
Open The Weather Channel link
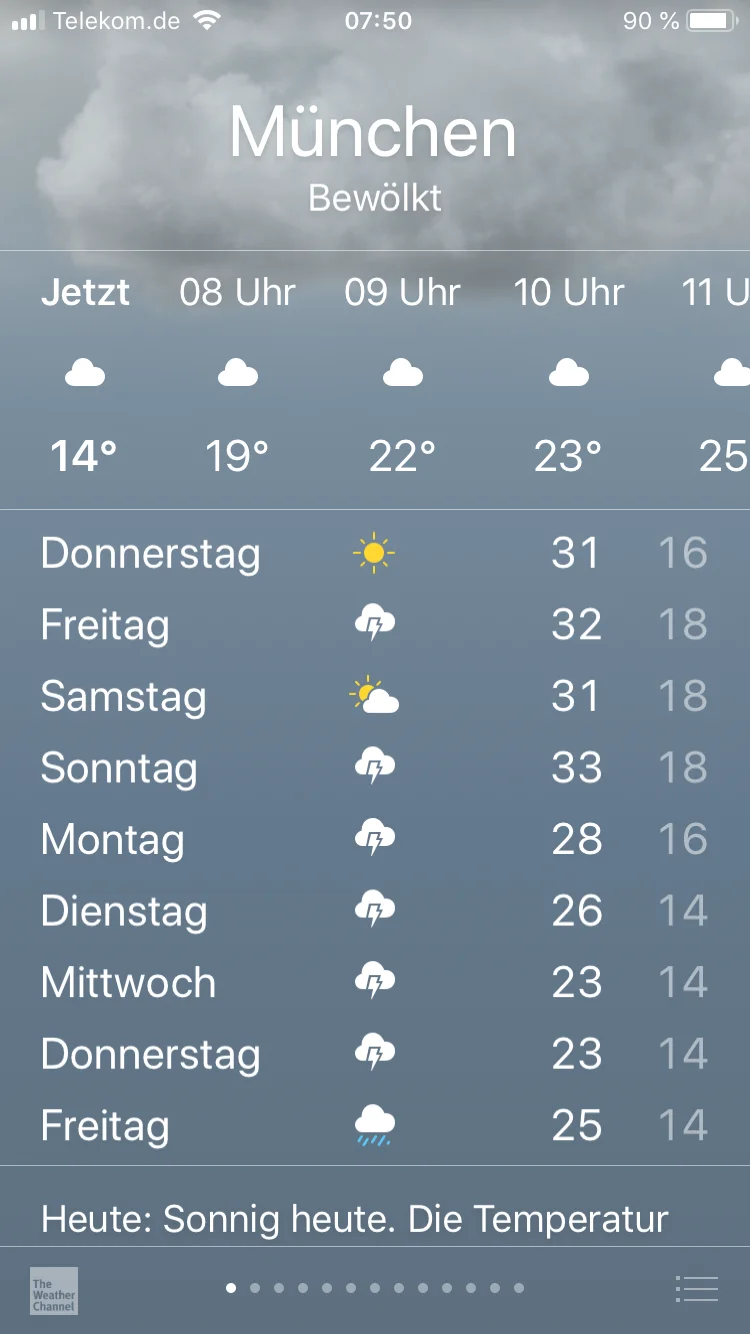click(54, 1290)
